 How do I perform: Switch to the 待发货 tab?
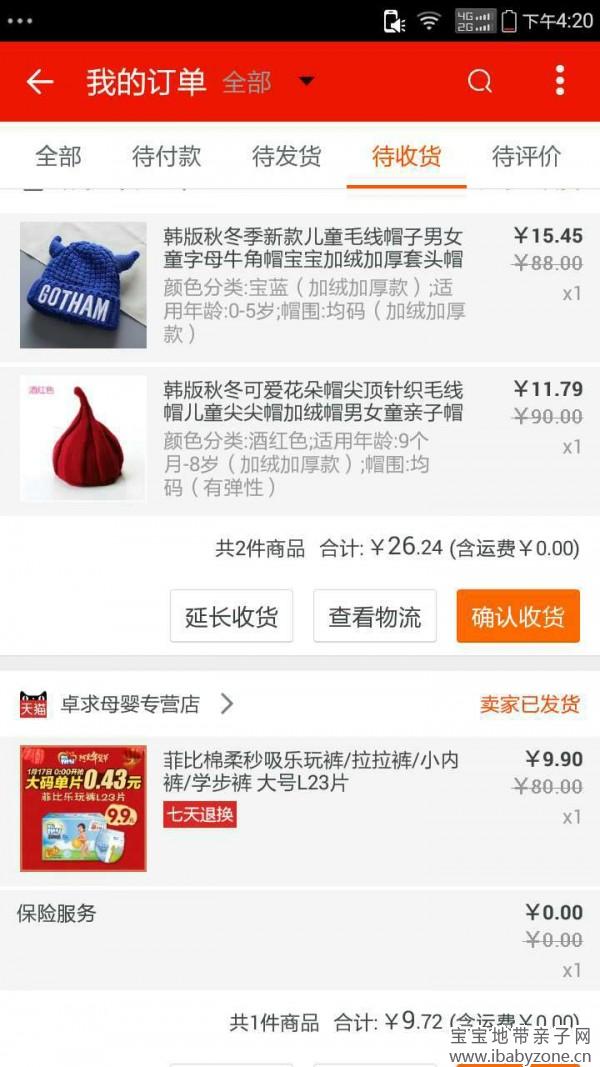pyautogui.click(x=286, y=156)
